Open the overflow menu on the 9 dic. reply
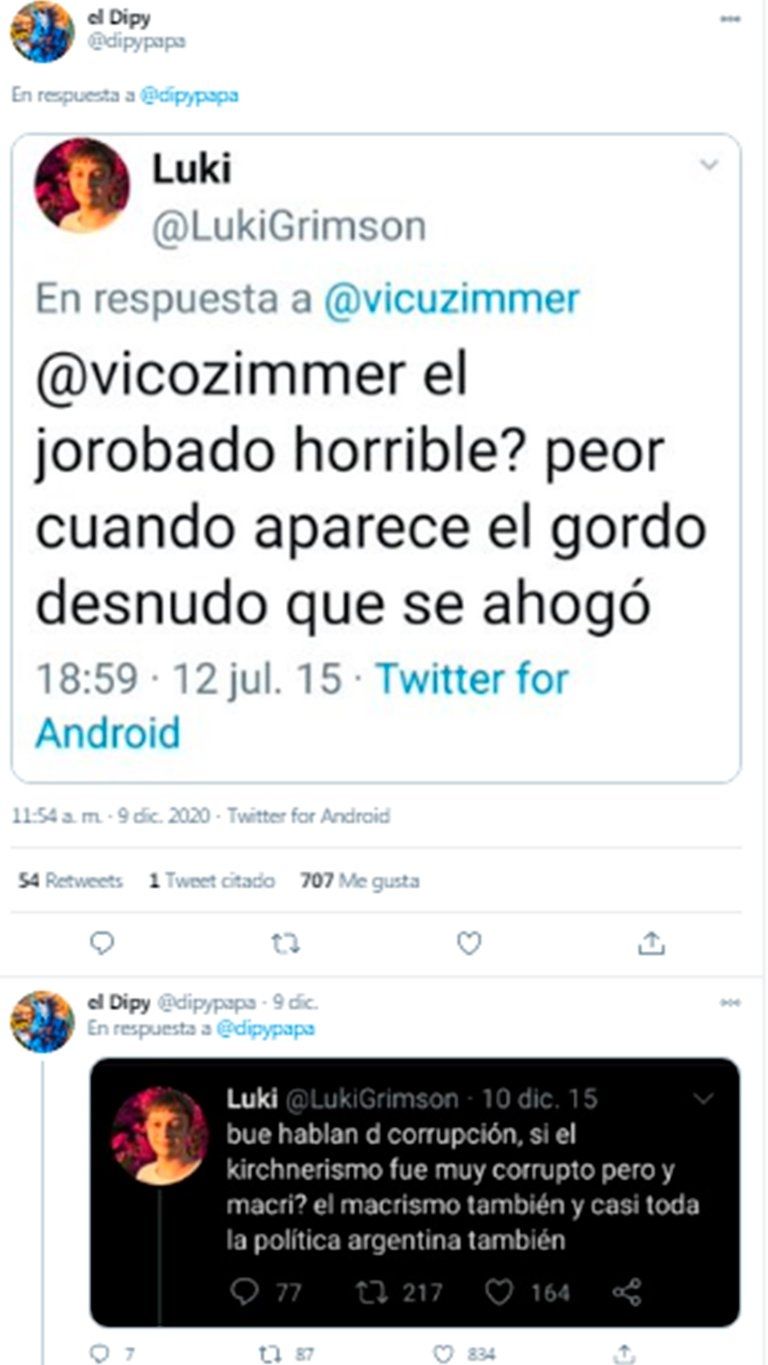Image resolution: width=768 pixels, height=1365 pixels. point(730,1003)
